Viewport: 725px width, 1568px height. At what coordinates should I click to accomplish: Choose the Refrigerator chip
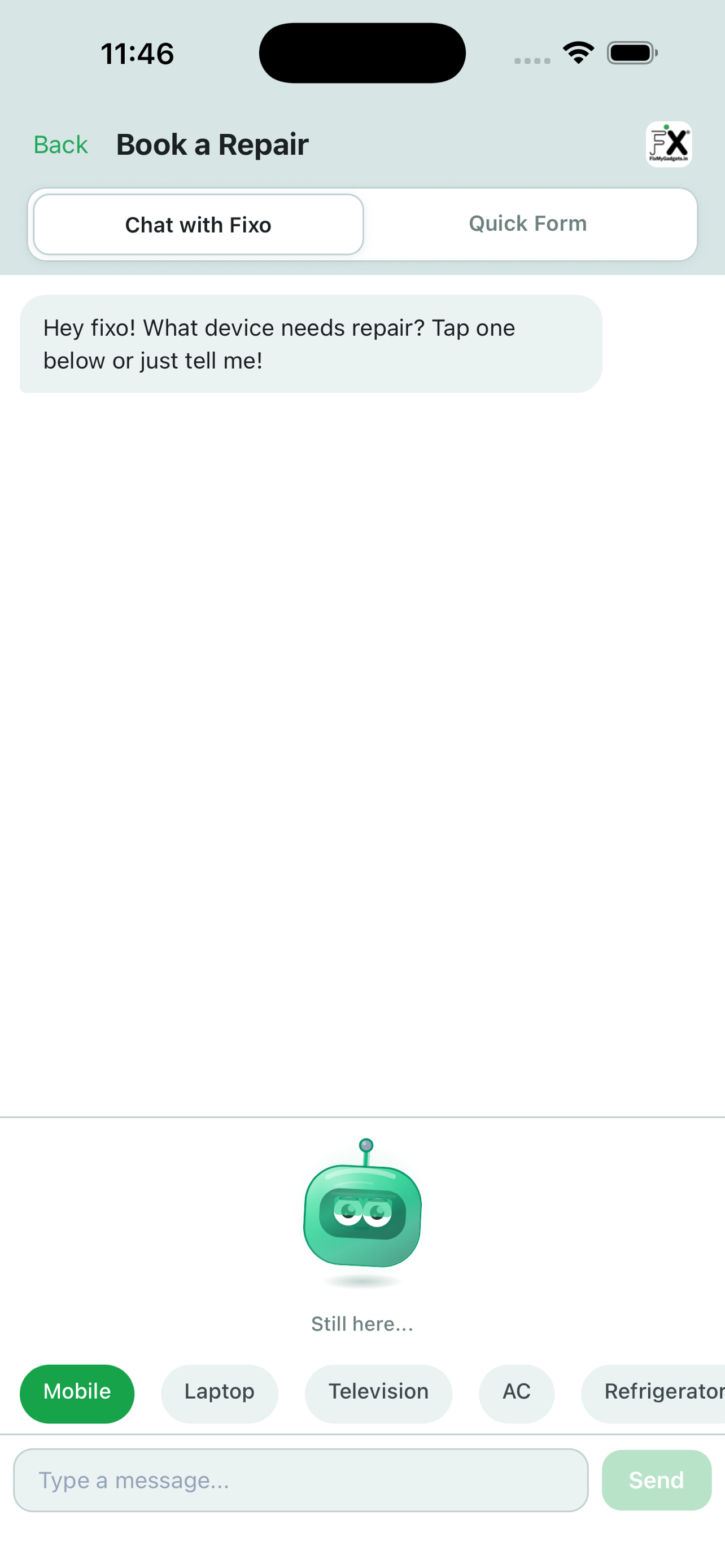pos(653,1393)
